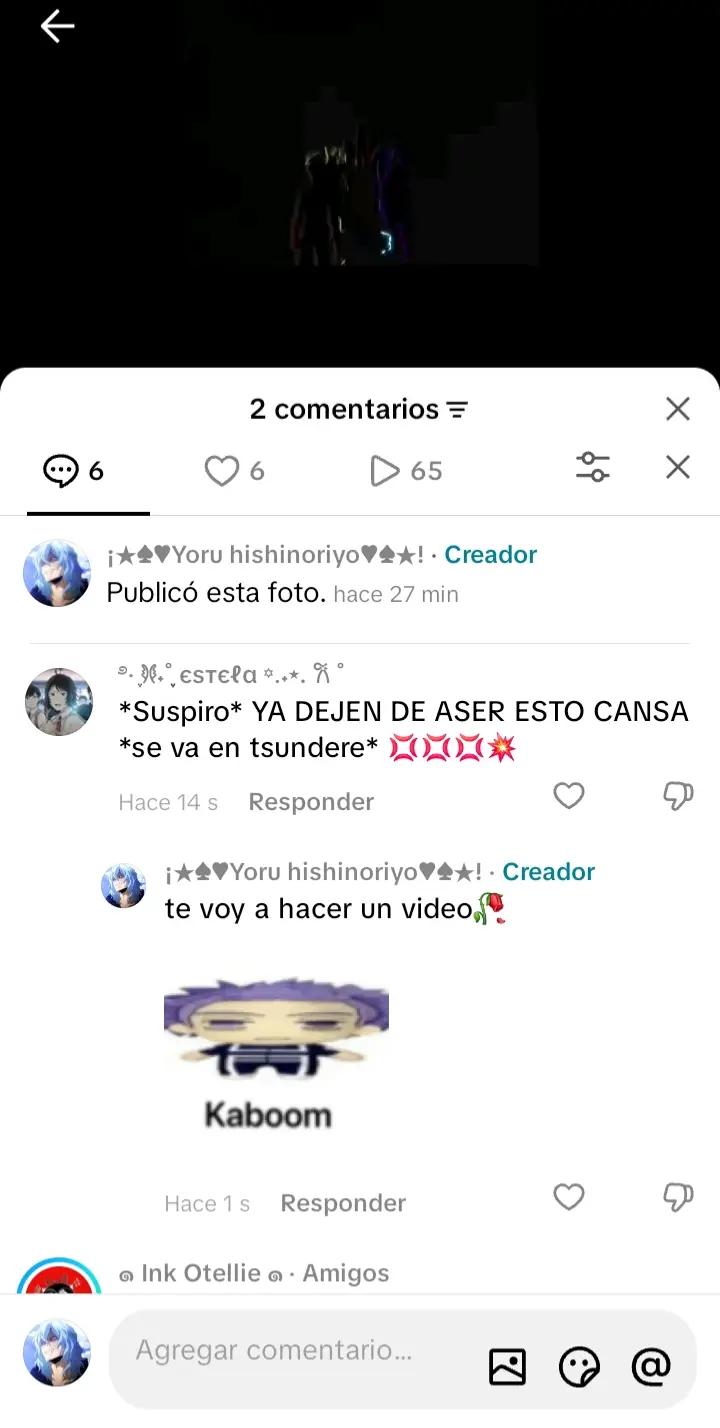Open the Kaboom sticker image
The width and height of the screenshot is (720, 1428).
point(276,1055)
